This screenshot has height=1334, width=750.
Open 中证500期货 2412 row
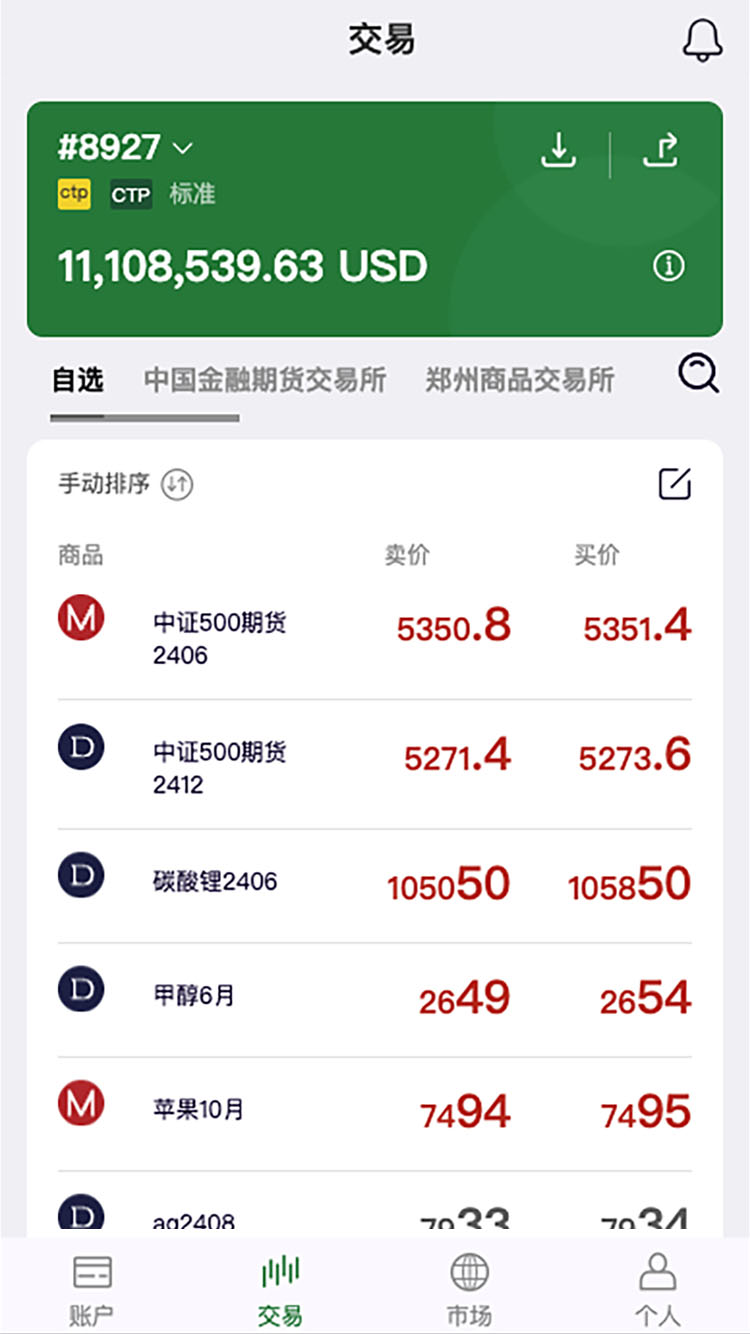(374, 765)
